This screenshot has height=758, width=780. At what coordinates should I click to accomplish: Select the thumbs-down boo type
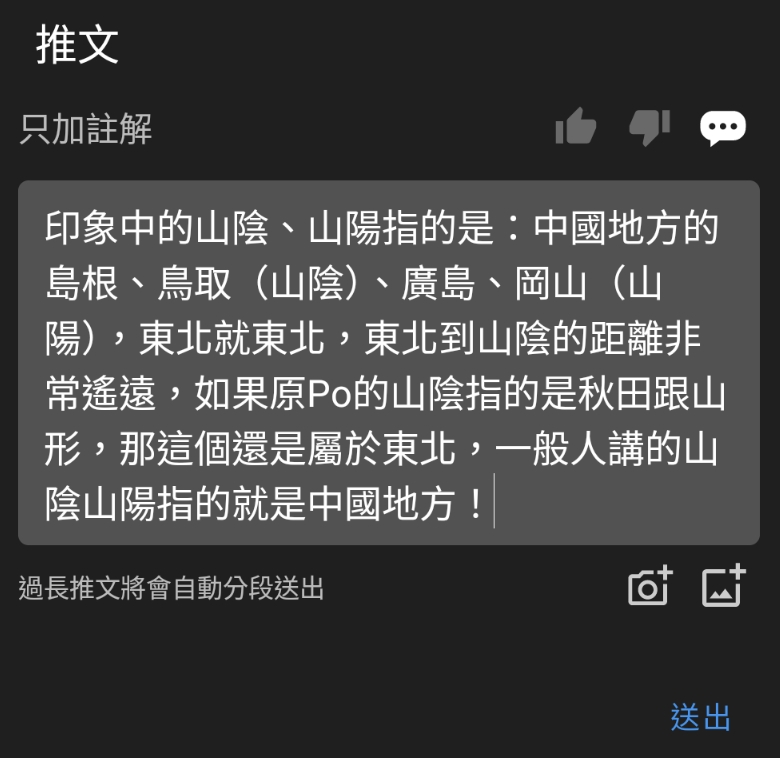[x=649, y=127]
